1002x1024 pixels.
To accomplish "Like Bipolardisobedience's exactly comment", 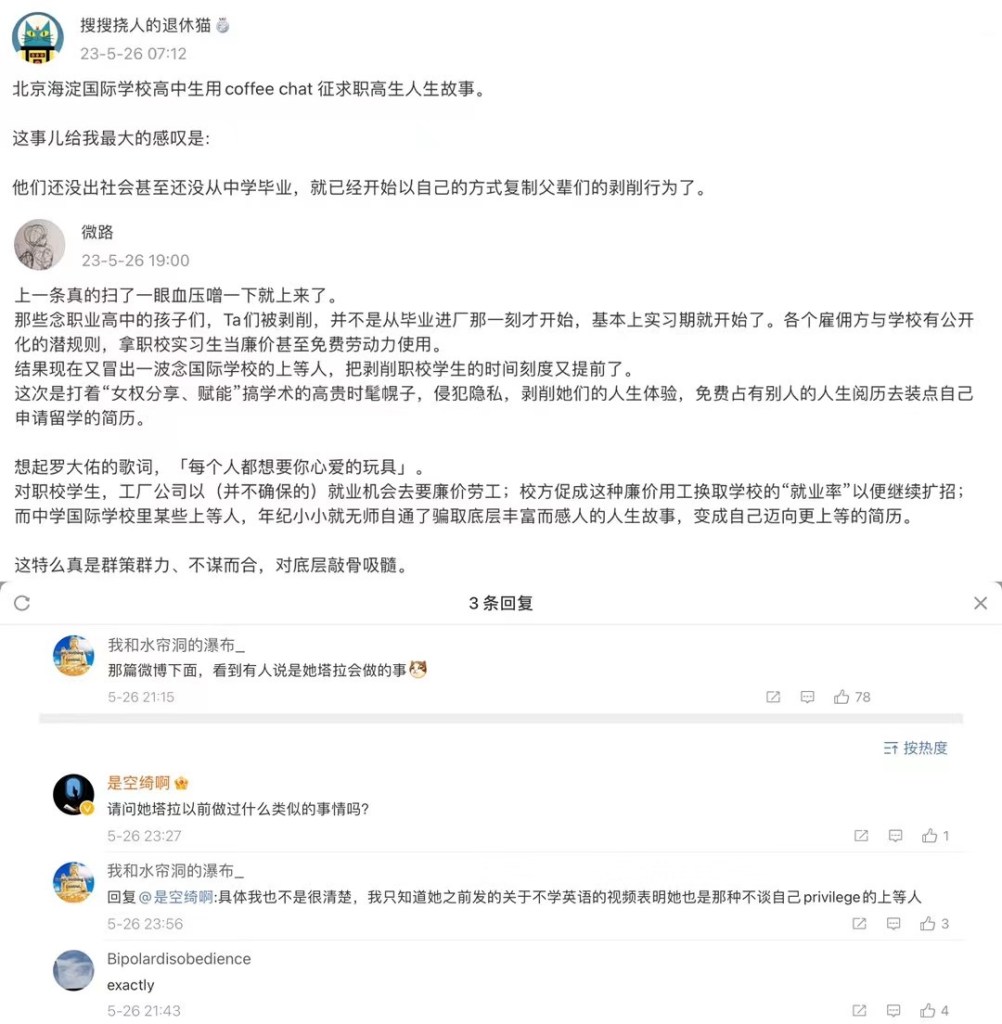I will [929, 1011].
